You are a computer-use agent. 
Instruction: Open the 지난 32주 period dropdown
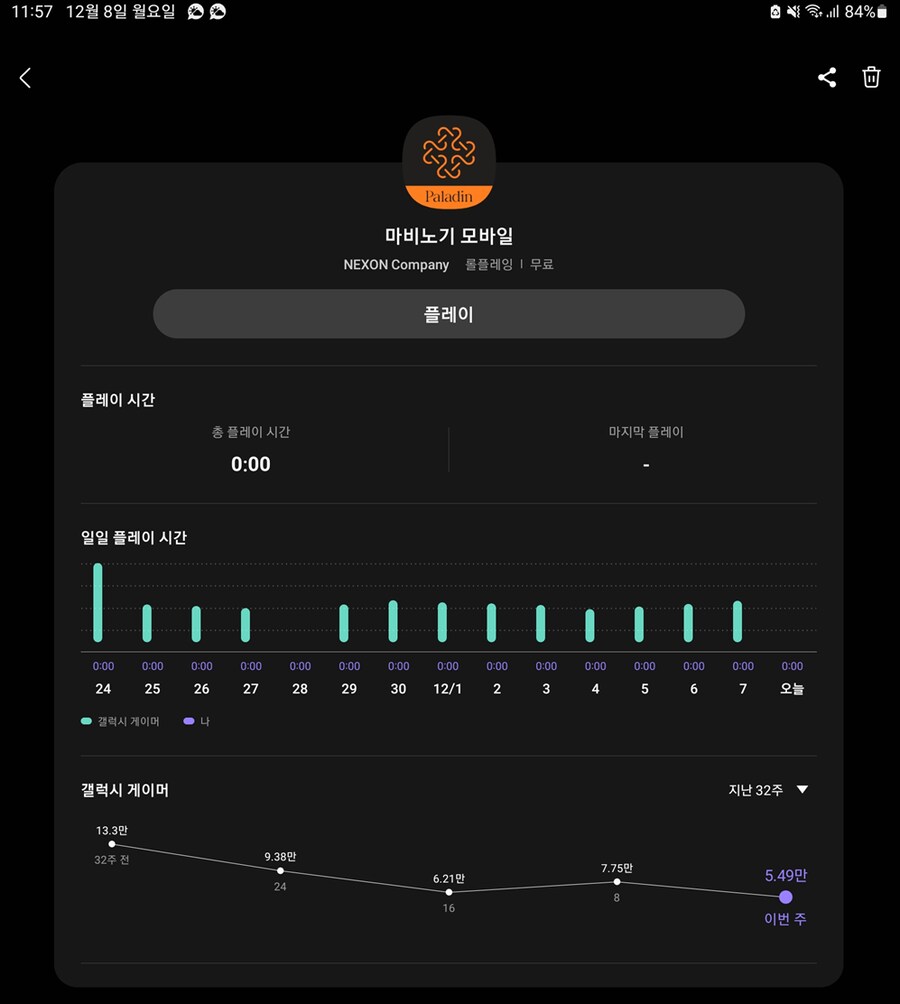pyautogui.click(x=768, y=789)
